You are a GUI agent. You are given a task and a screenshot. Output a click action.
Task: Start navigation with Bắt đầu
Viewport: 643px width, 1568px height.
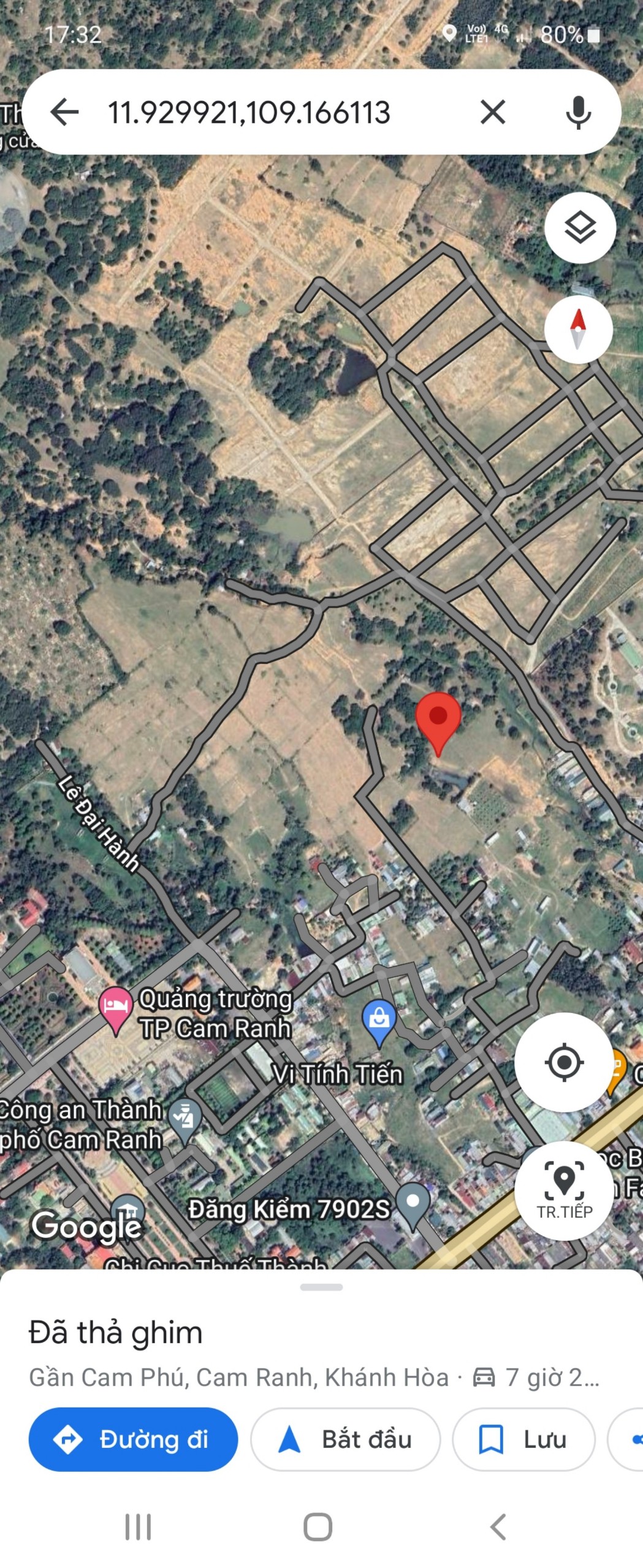click(x=345, y=1439)
